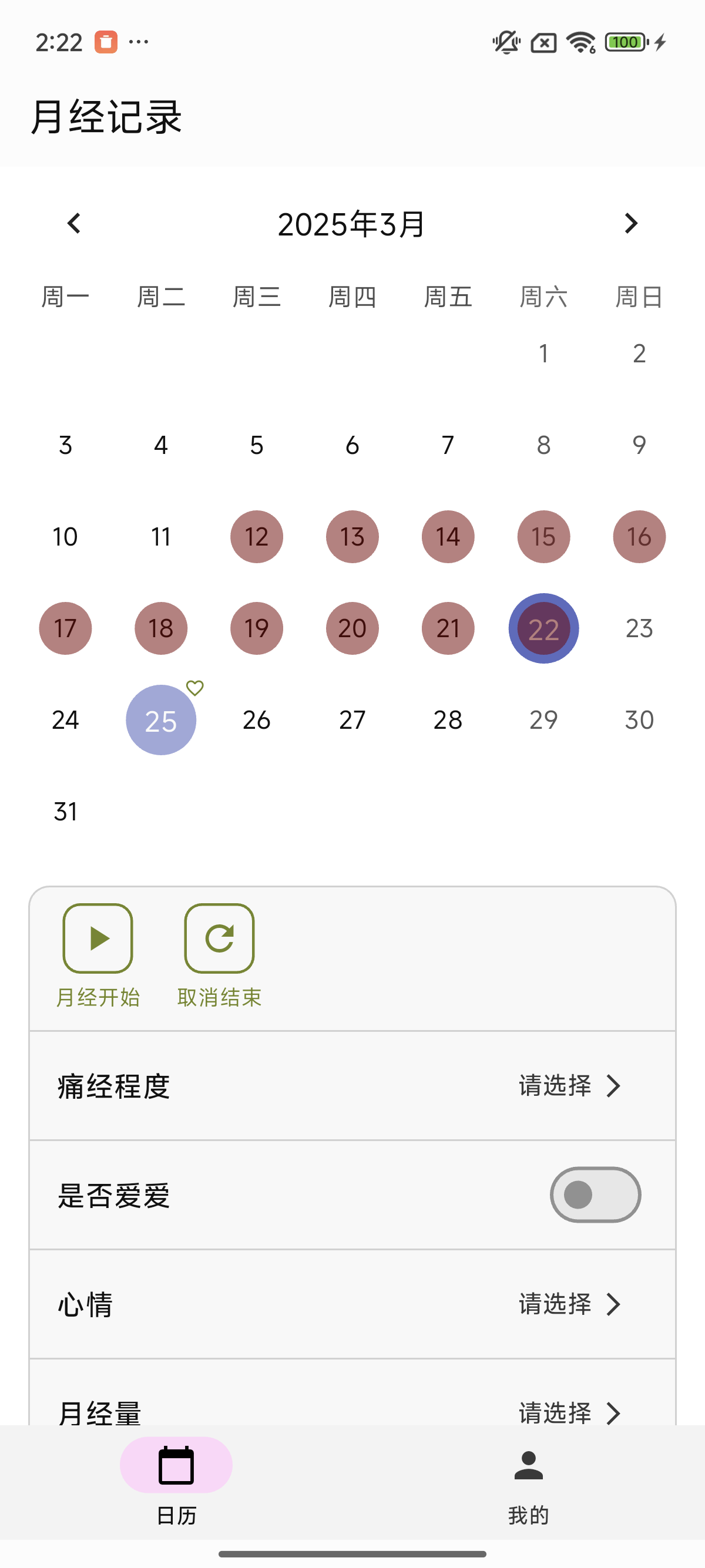Select date 12 in the calendar
The width and height of the screenshot is (705, 1568).
click(256, 536)
